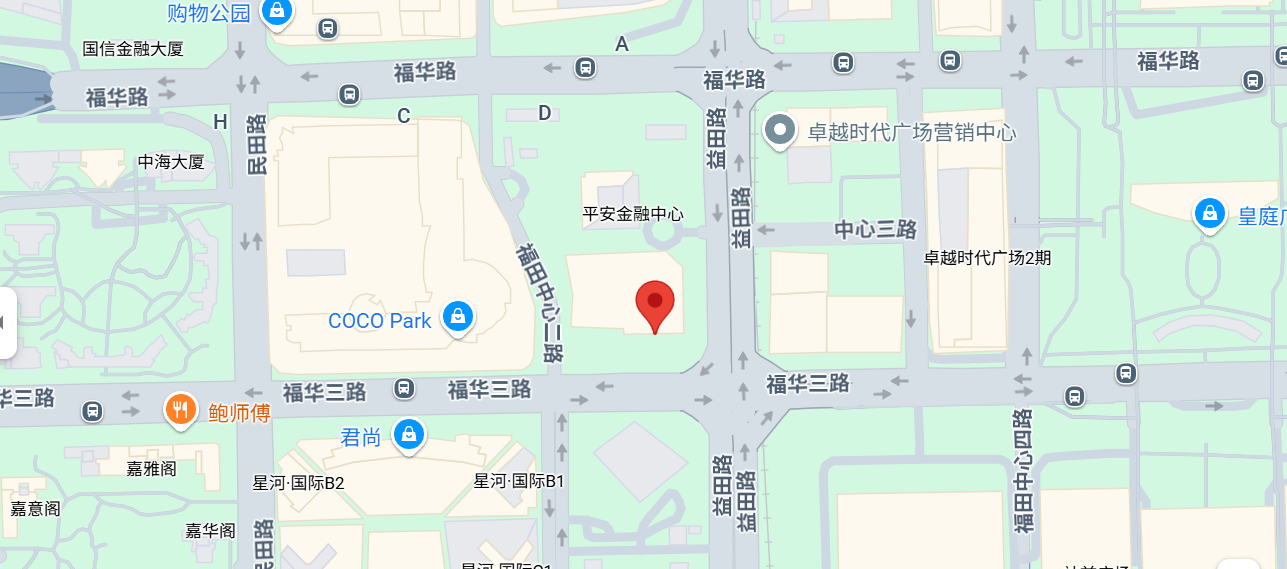Viewport: 1287px width, 569px height.
Task: Tap the red location pin
Action: (655, 303)
